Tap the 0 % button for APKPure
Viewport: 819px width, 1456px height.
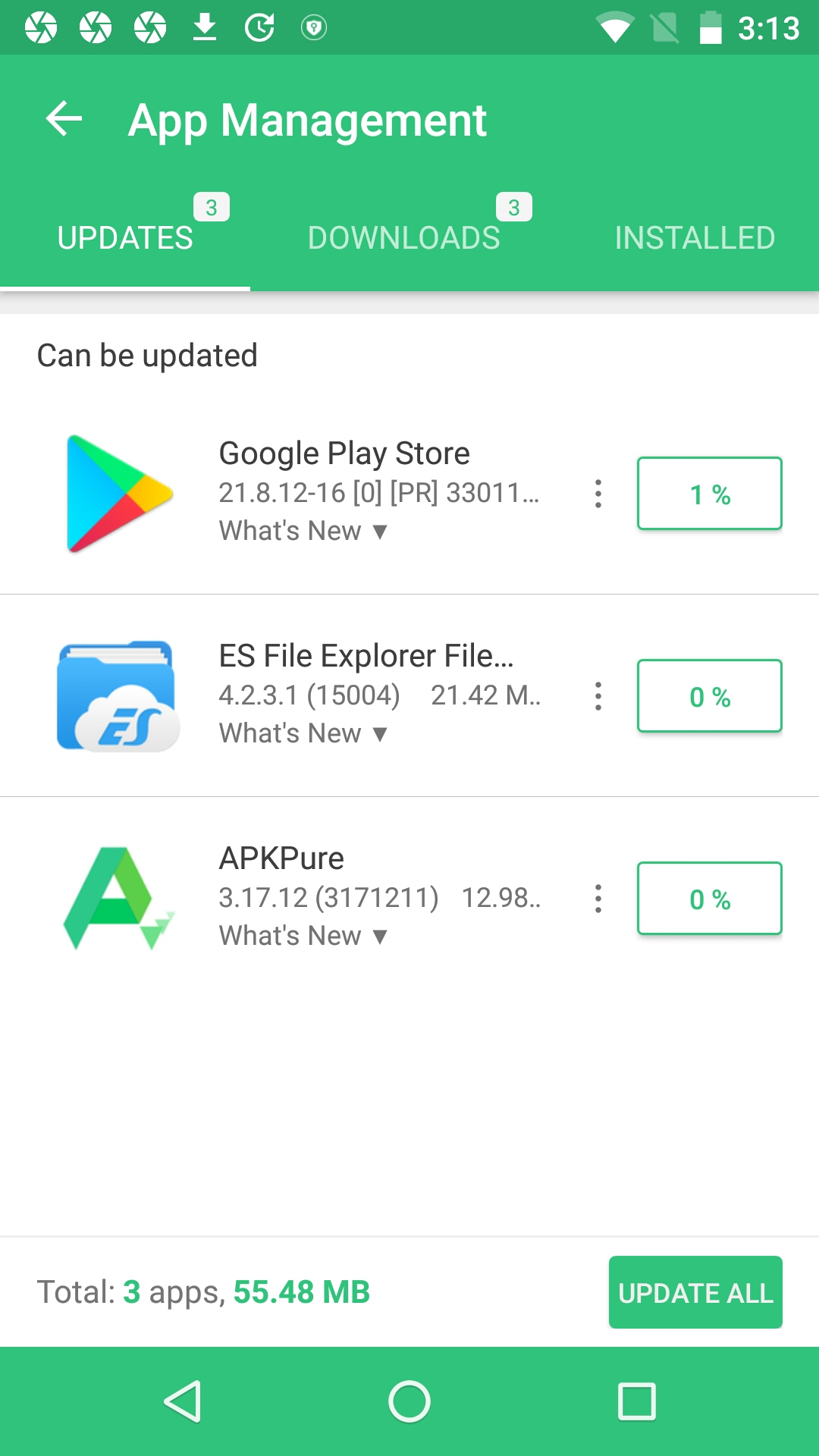pyautogui.click(x=709, y=899)
